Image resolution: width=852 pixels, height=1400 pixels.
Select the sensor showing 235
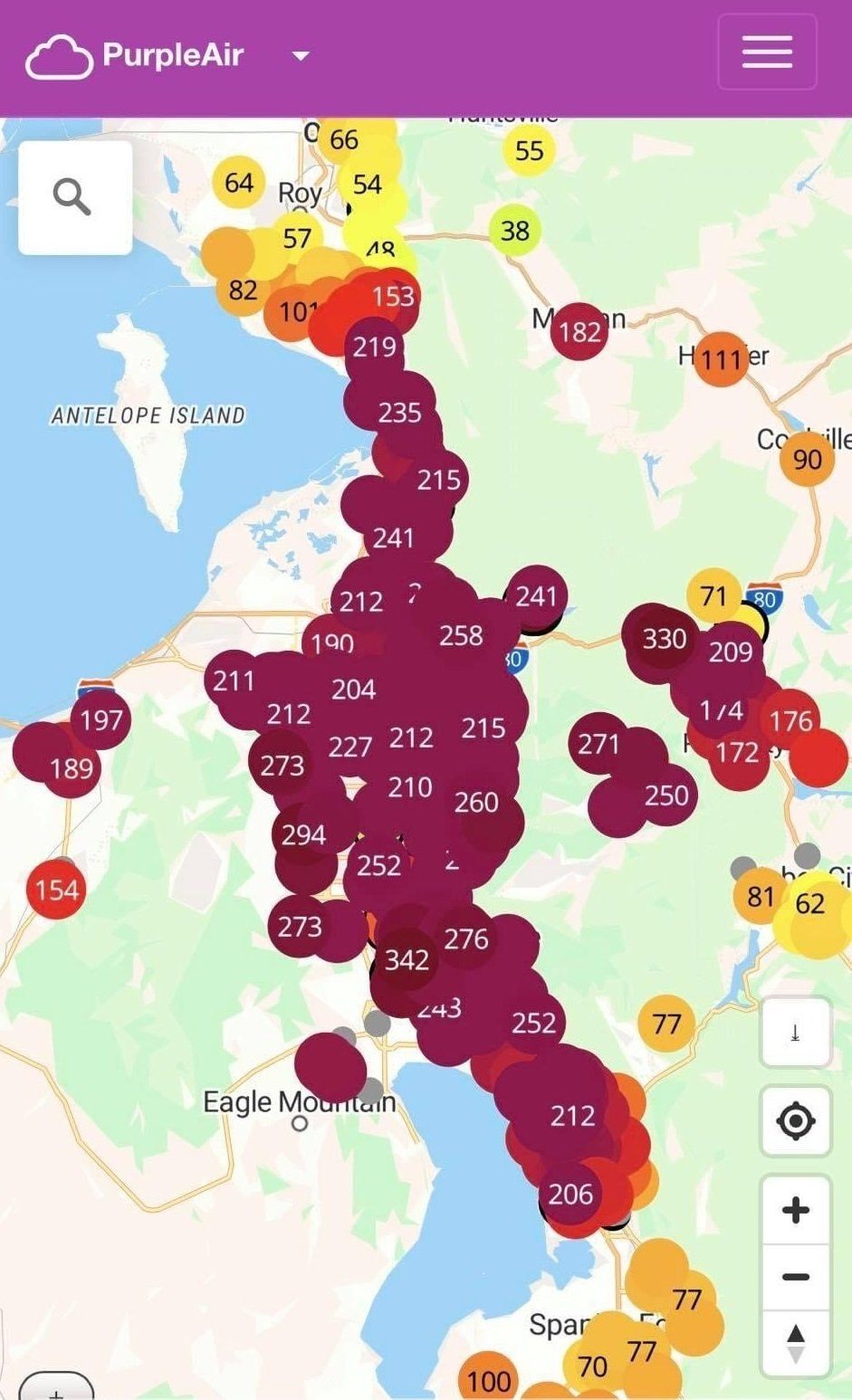click(399, 413)
